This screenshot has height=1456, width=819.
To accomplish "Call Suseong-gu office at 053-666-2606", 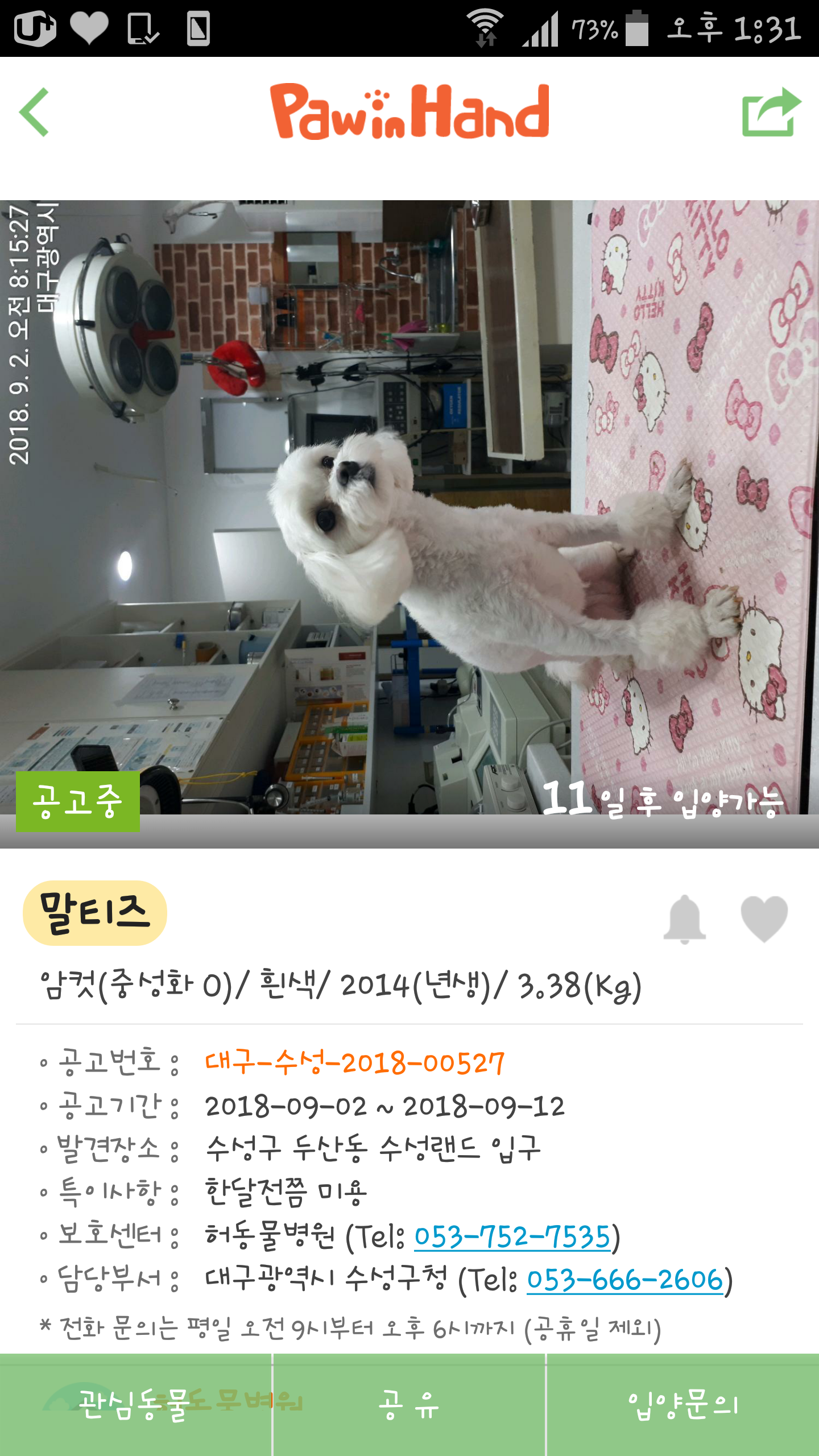I will (x=624, y=1280).
